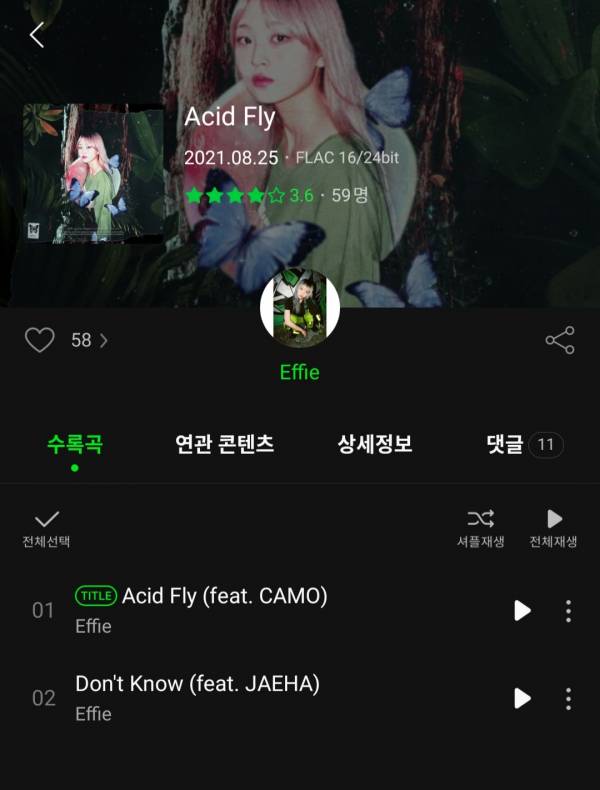Play all tracks with 전체재생
This screenshot has width=600, height=790.
tap(553, 528)
